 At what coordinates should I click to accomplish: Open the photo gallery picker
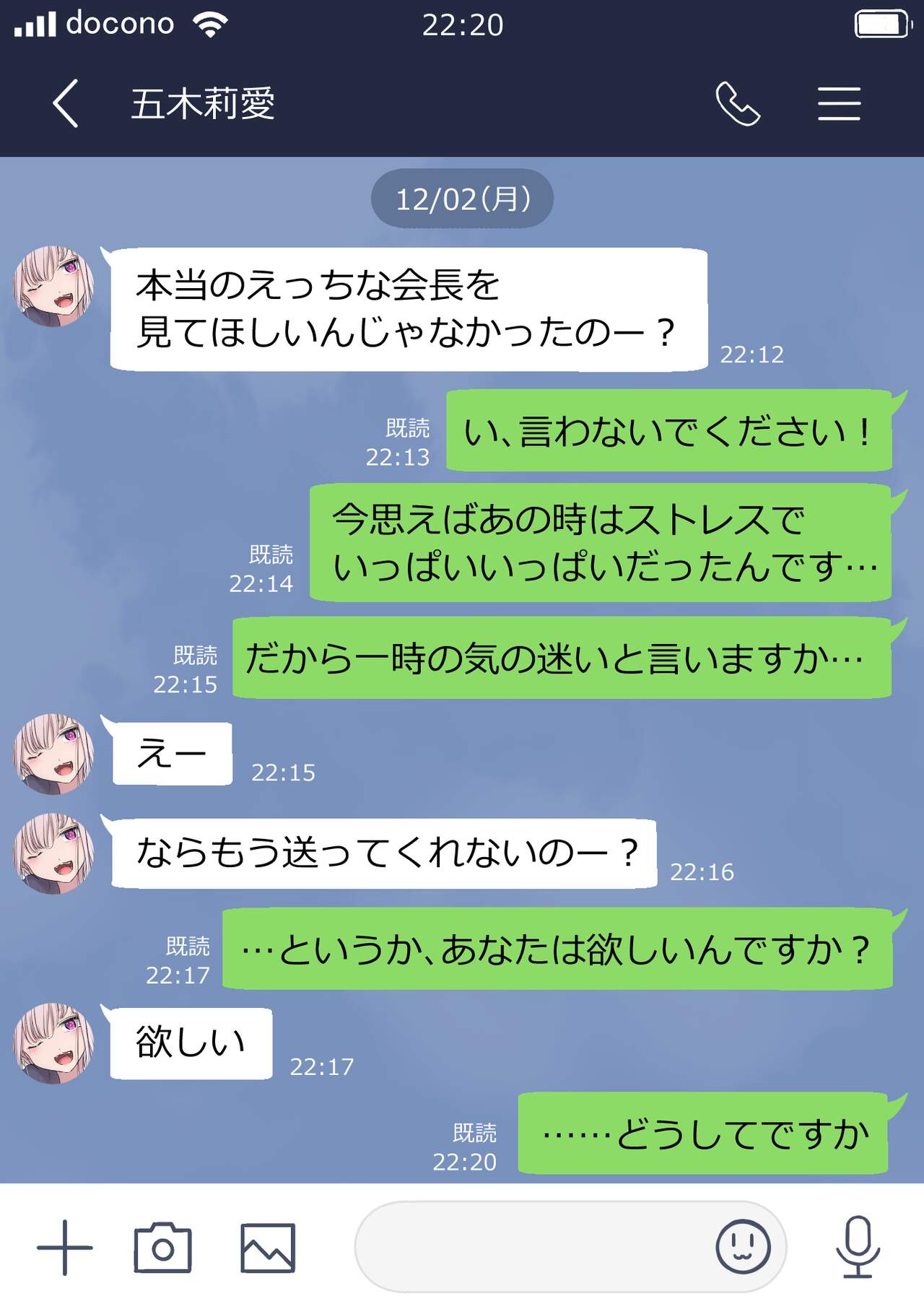click(x=268, y=1247)
